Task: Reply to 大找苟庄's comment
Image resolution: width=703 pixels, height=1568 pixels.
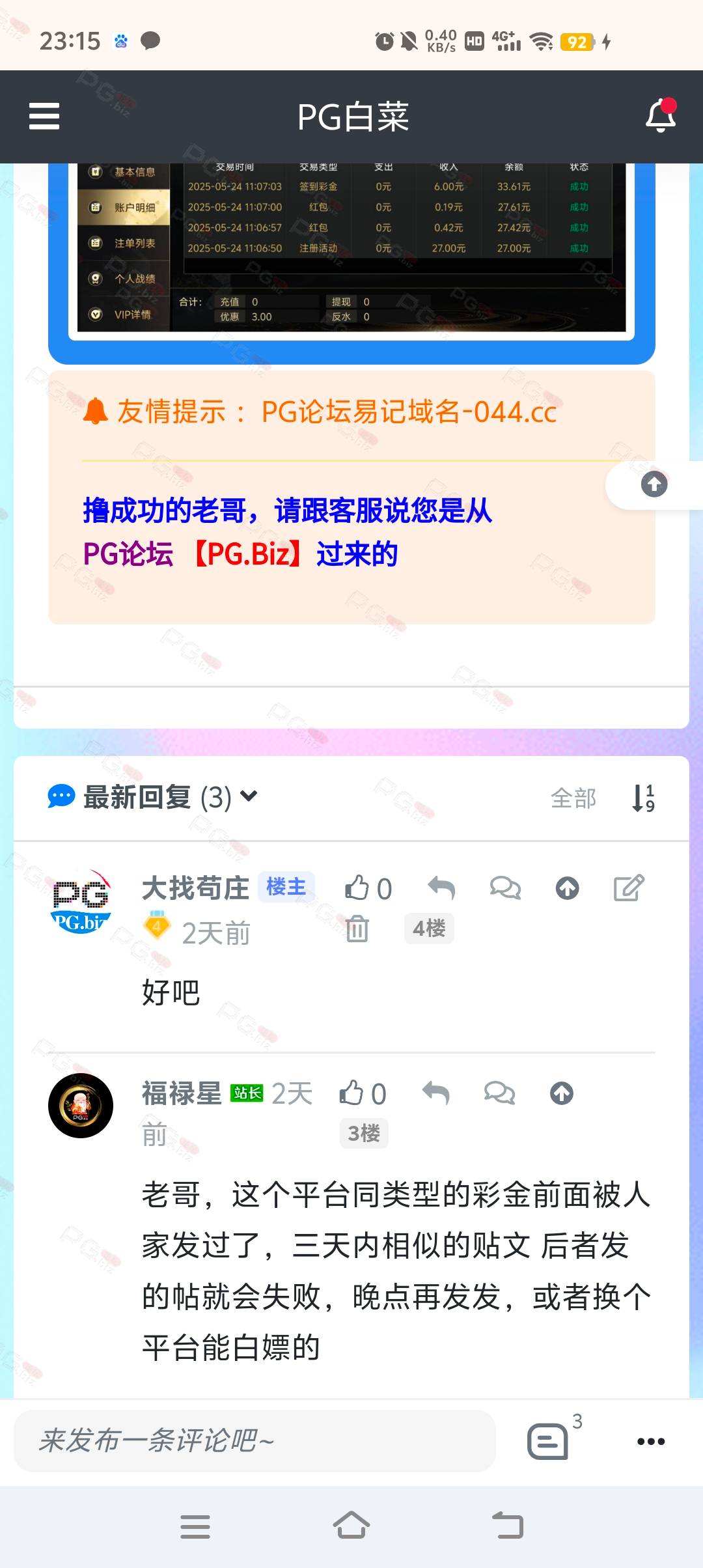Action: click(x=441, y=888)
